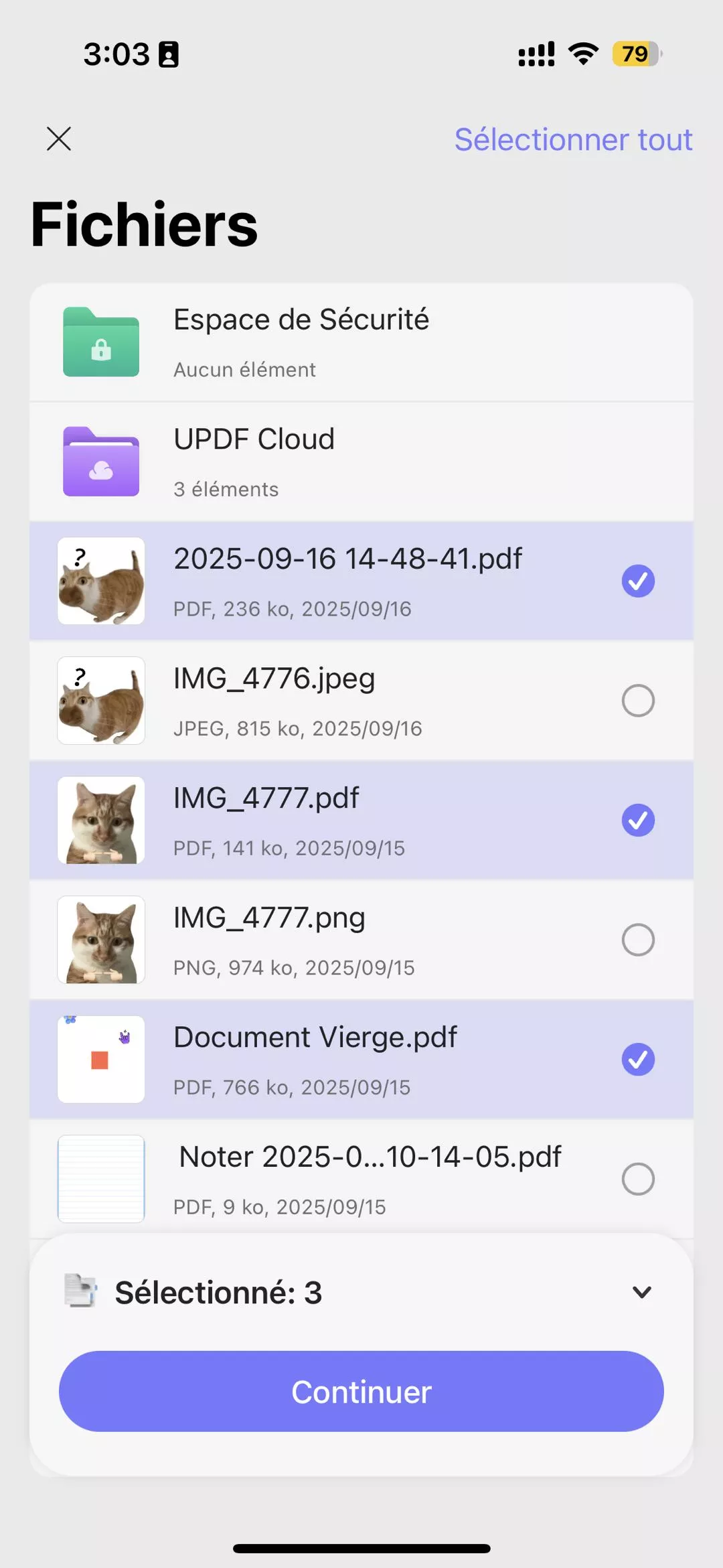The width and height of the screenshot is (723, 1568).
Task: Tap the Continuer button
Action: coord(361,1391)
